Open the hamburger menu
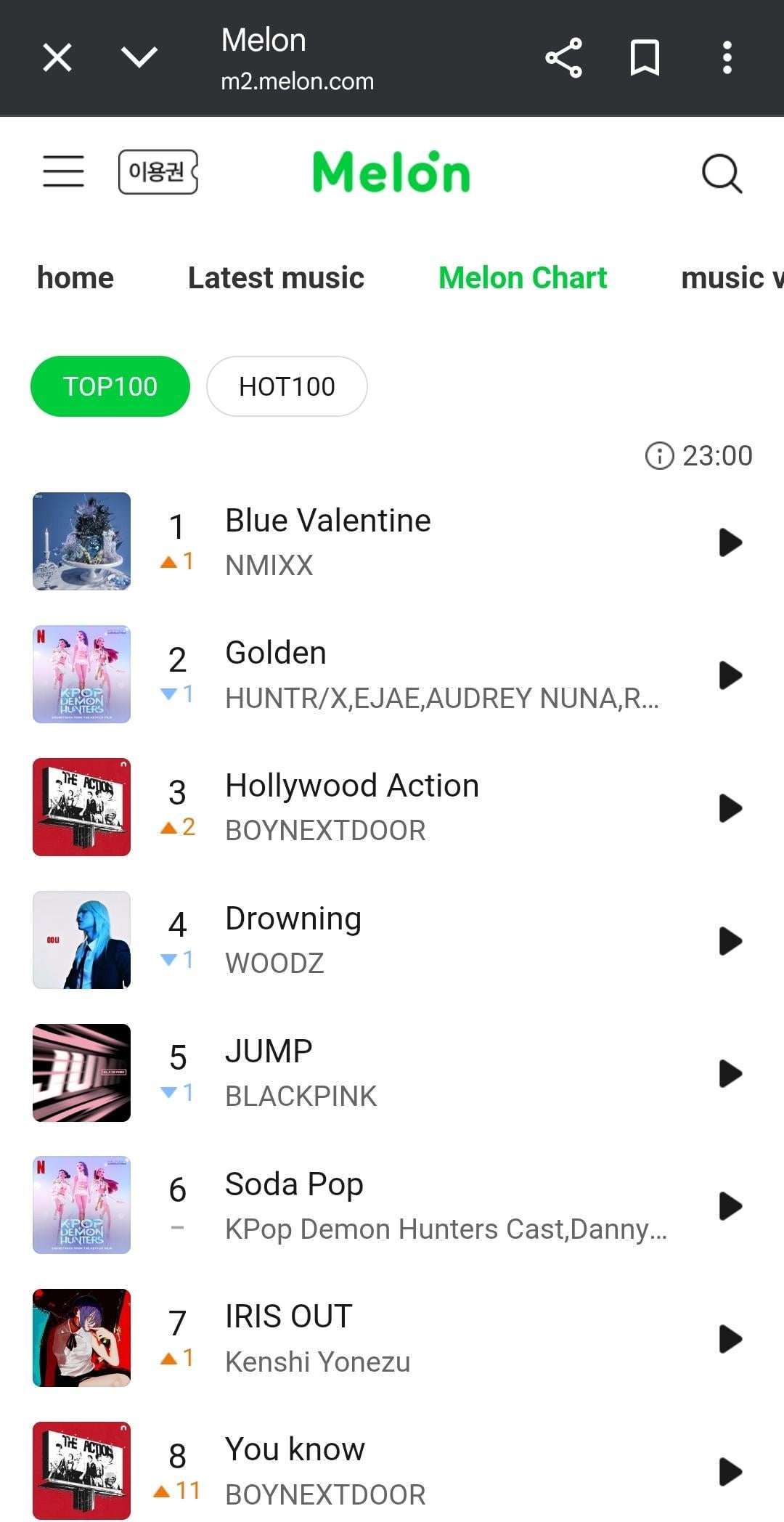784x1522 pixels. [64, 171]
